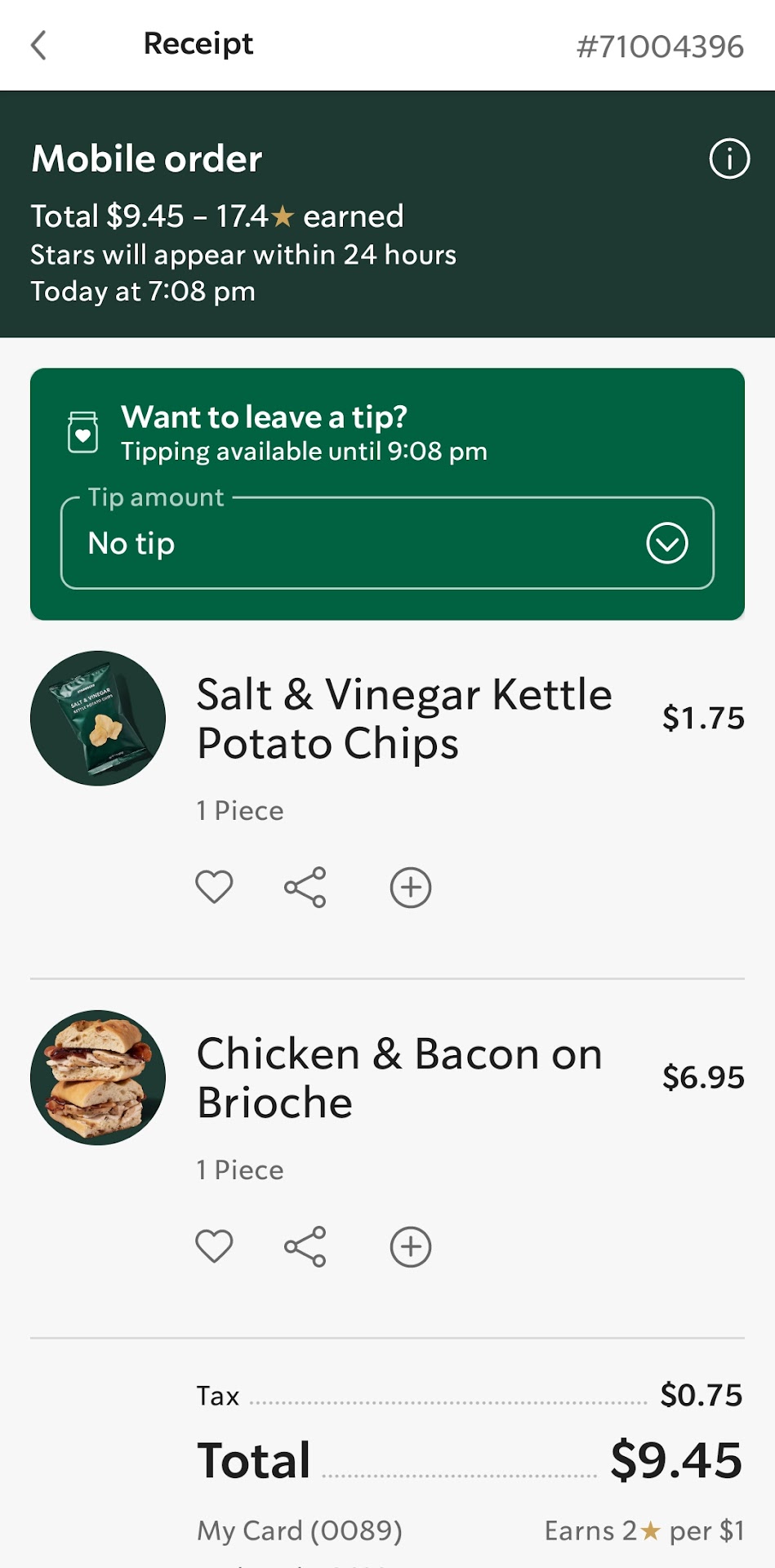Go back from the Receipt screen
The image size is (775, 1568).
click(38, 46)
